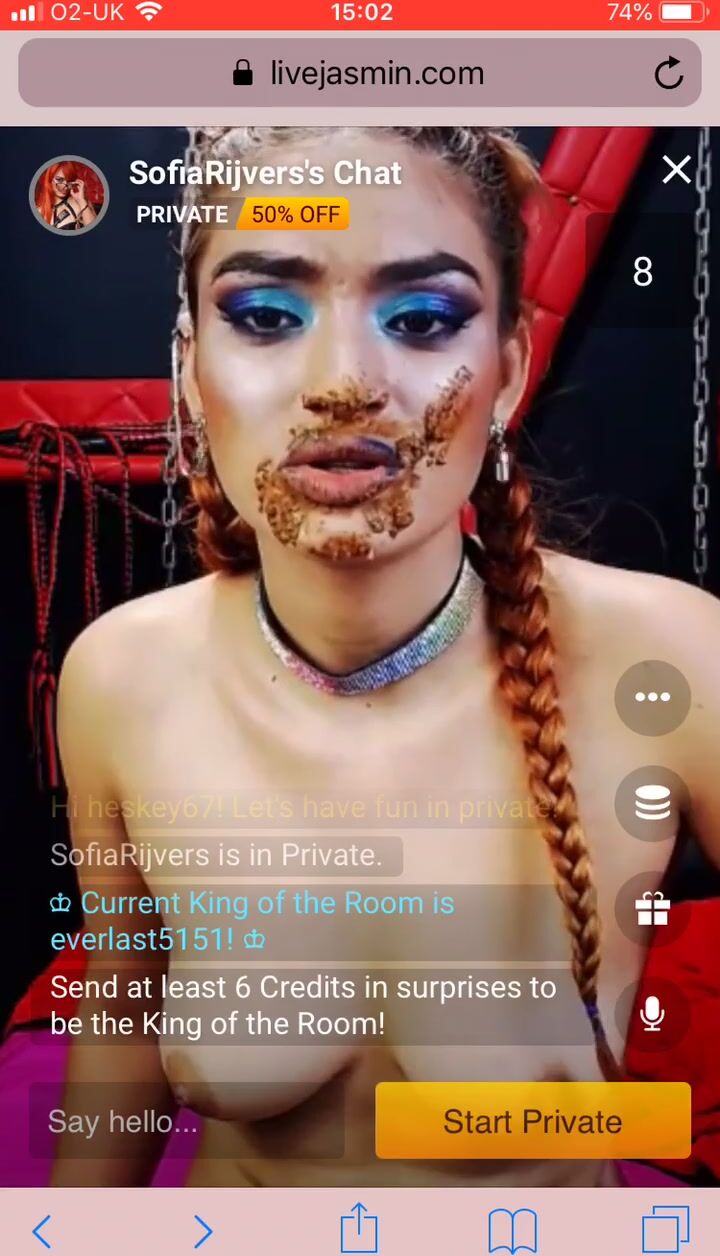Open Safari bookmarks
720x1256 pixels.
512,1230
